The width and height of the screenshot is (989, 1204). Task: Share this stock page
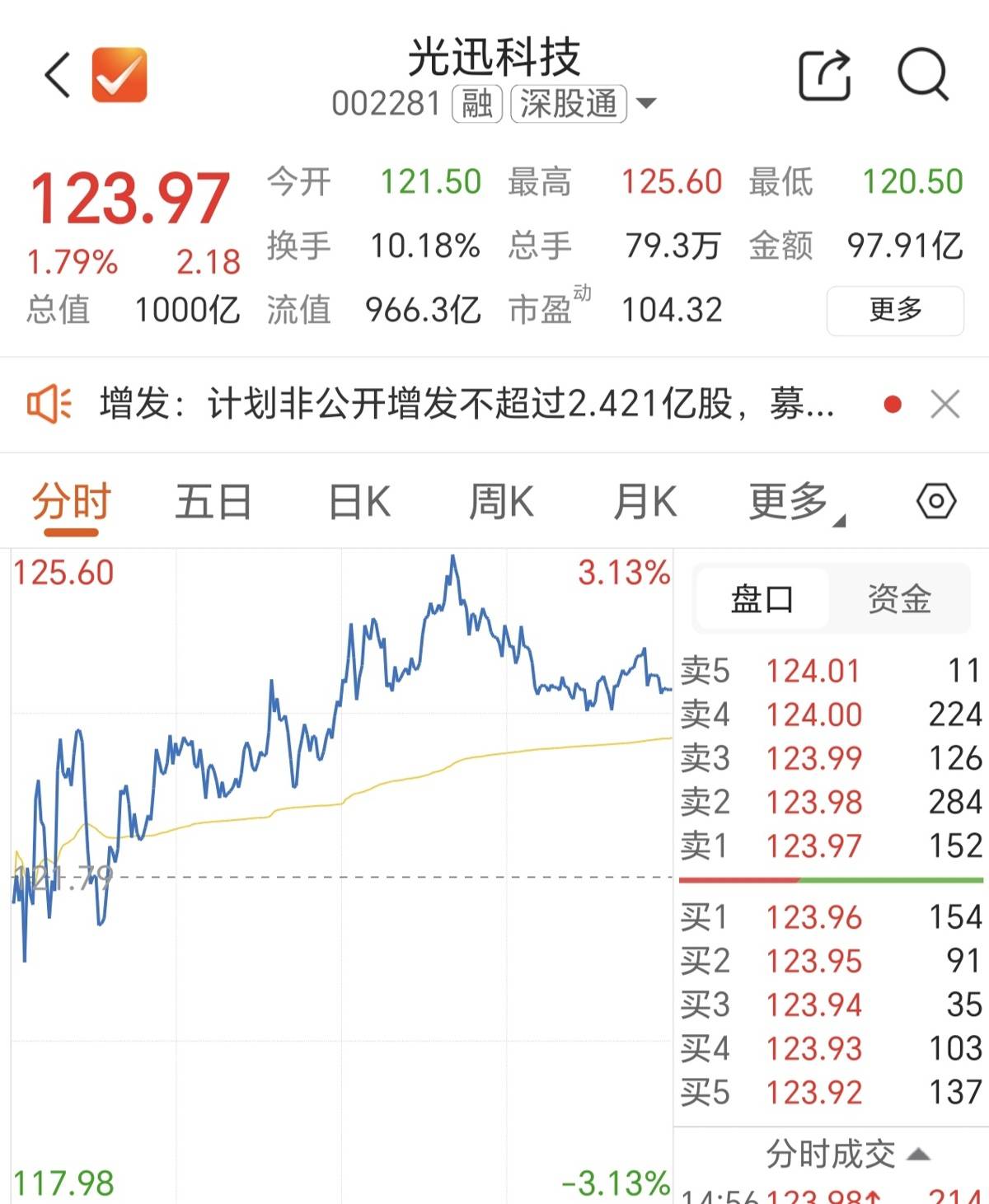pyautogui.click(x=824, y=76)
